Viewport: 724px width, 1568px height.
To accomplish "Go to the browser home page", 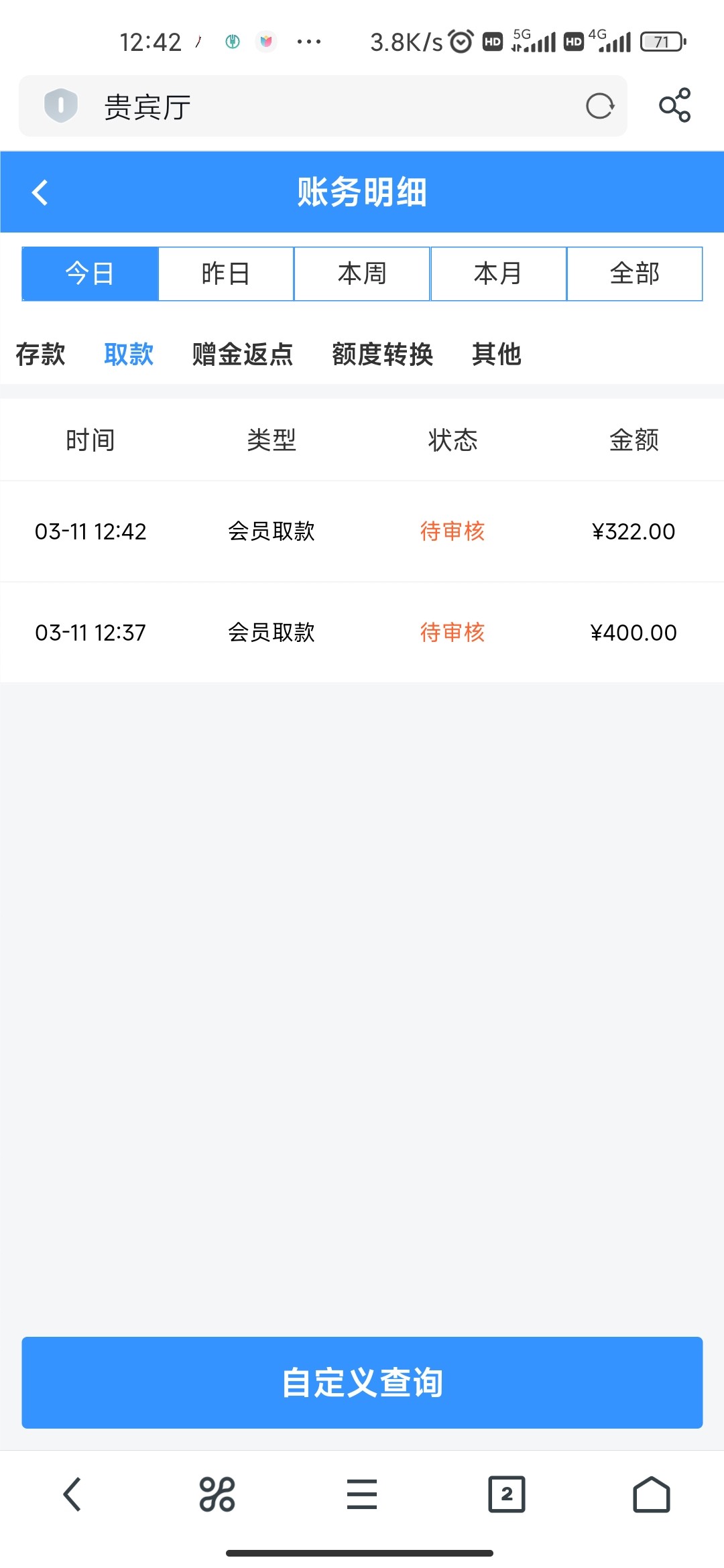I will tap(651, 1494).
